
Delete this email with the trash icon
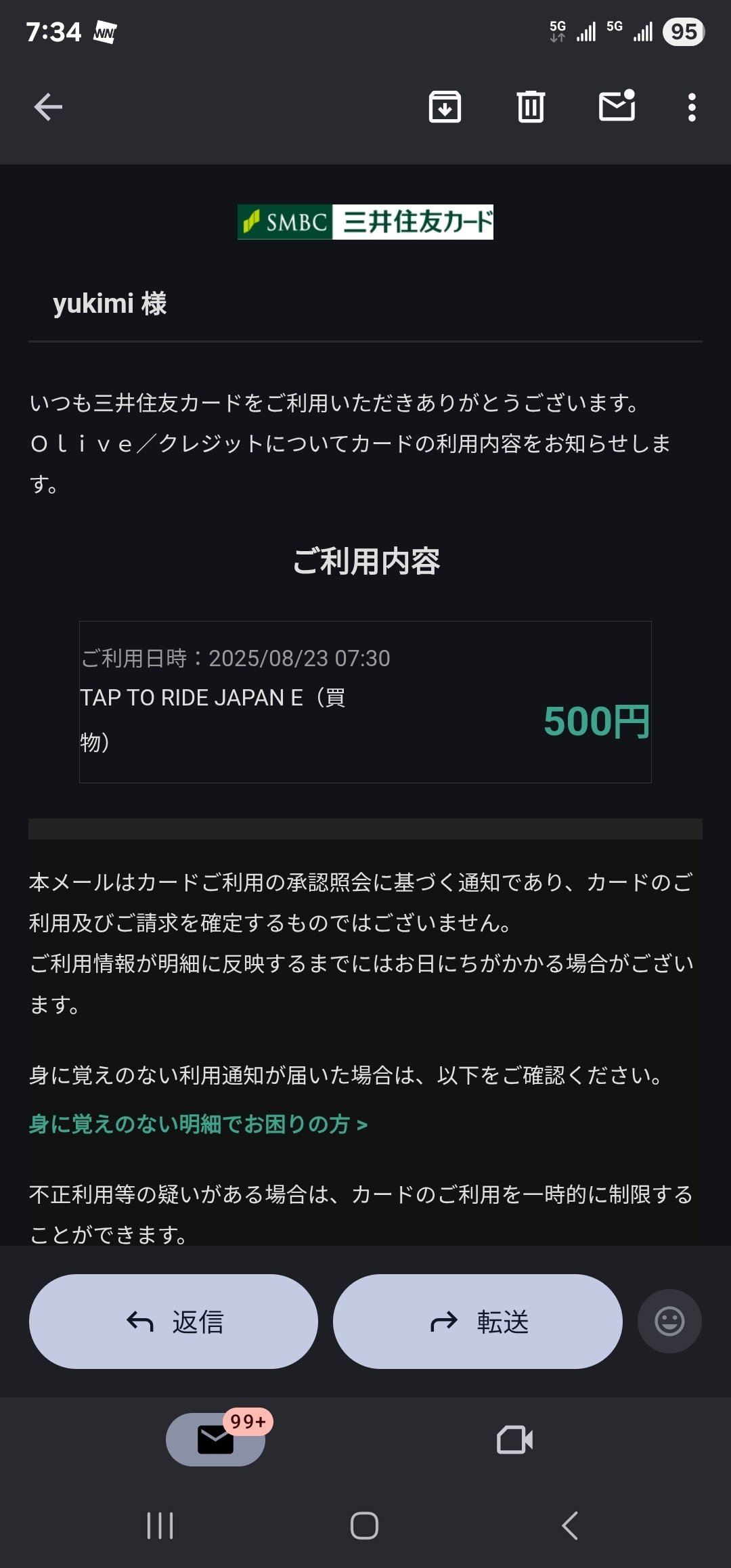(x=531, y=107)
